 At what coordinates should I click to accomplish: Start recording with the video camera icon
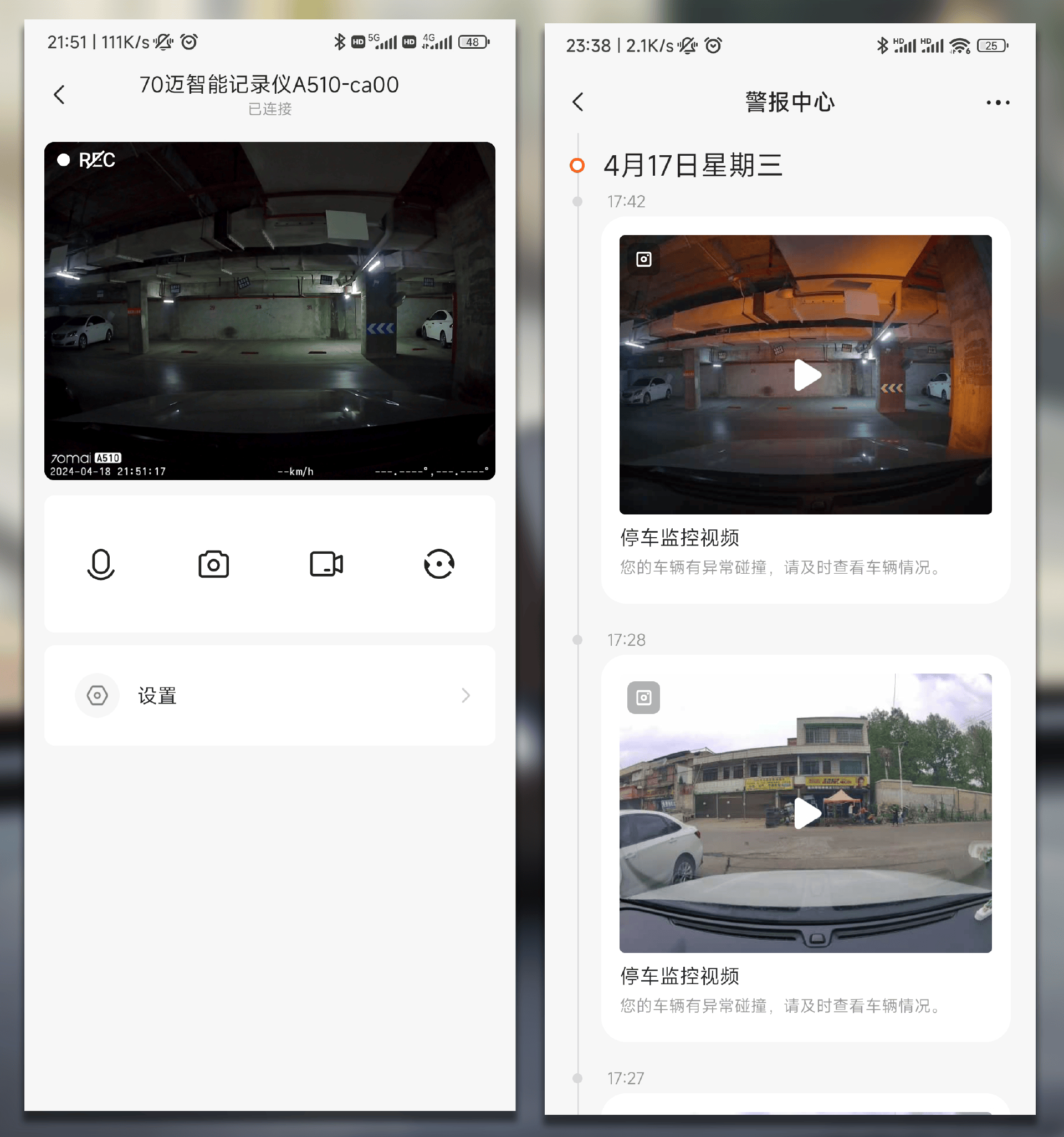326,564
